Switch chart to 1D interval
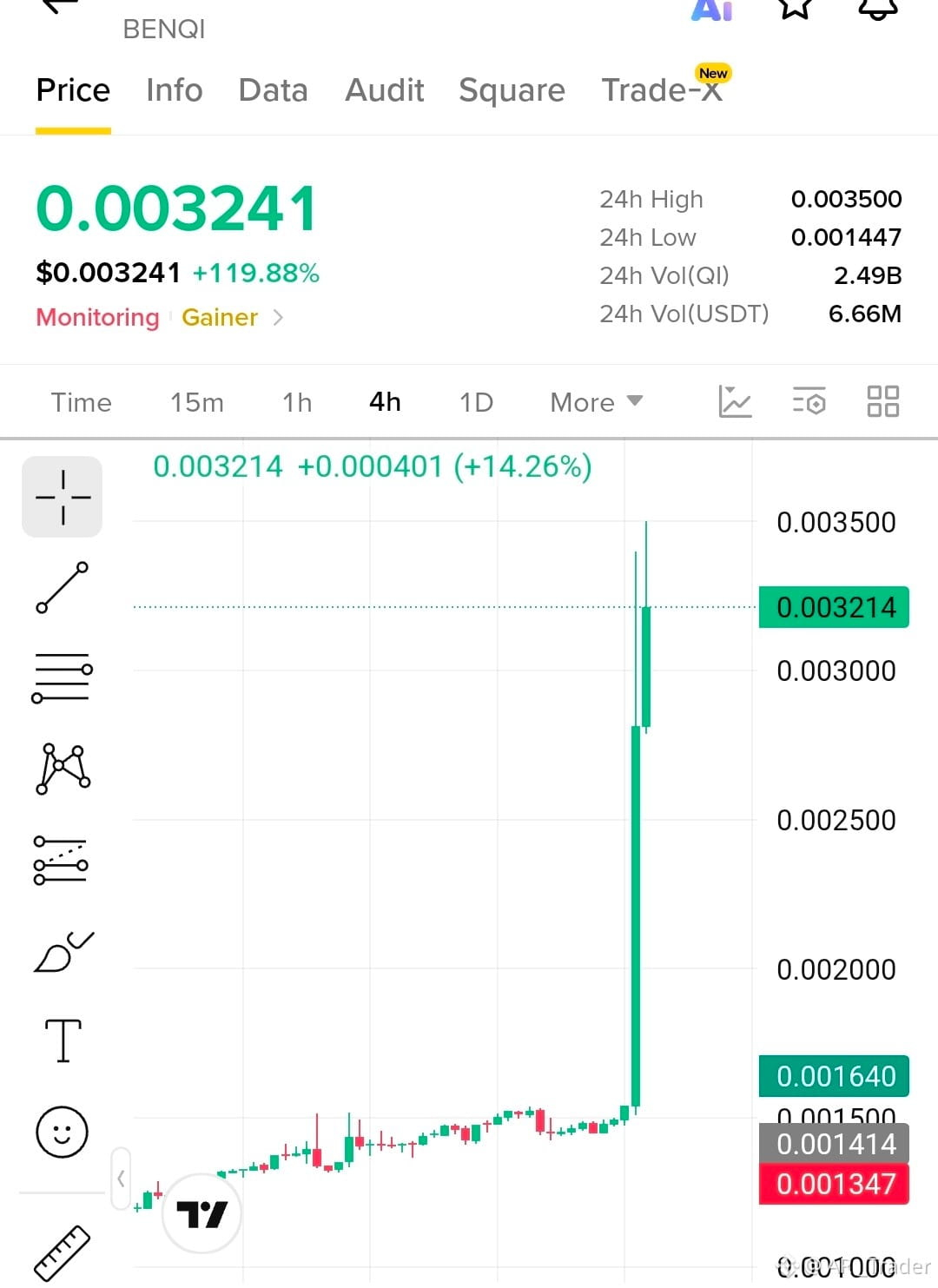Viewport: 938px width, 1288px height. pyautogui.click(x=476, y=402)
